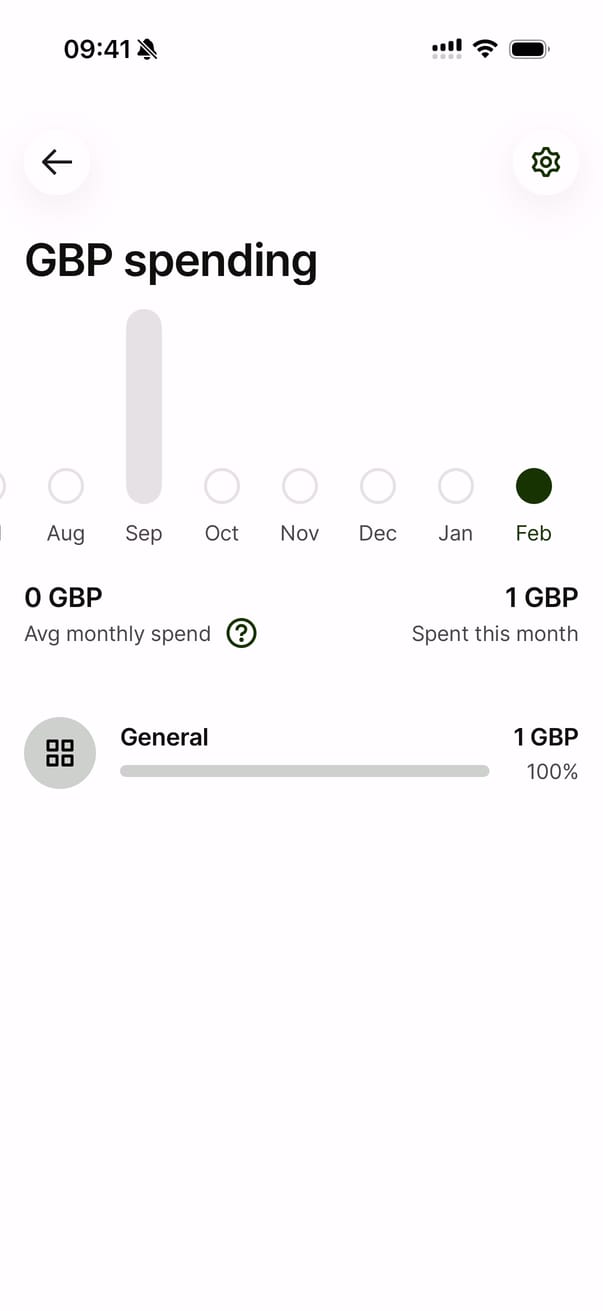603x1311 pixels.
Task: Open help for Avg monthly spend
Action: 242,633
